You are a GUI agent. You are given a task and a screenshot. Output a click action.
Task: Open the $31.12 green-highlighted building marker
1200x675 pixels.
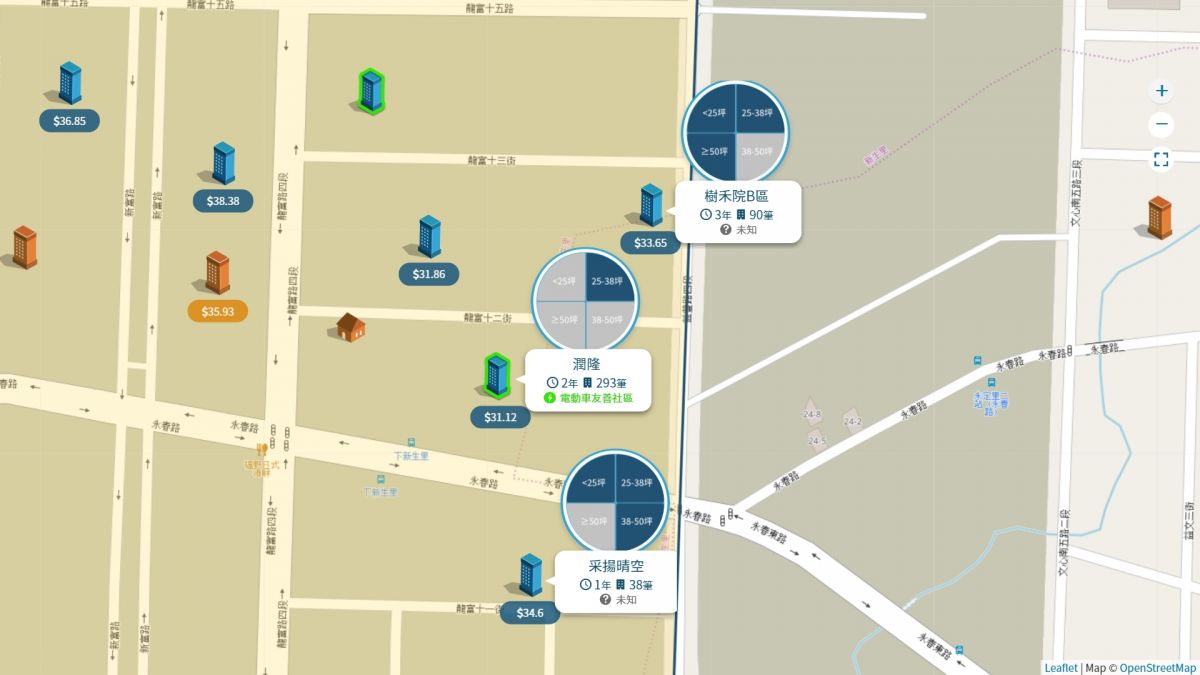pyautogui.click(x=496, y=376)
